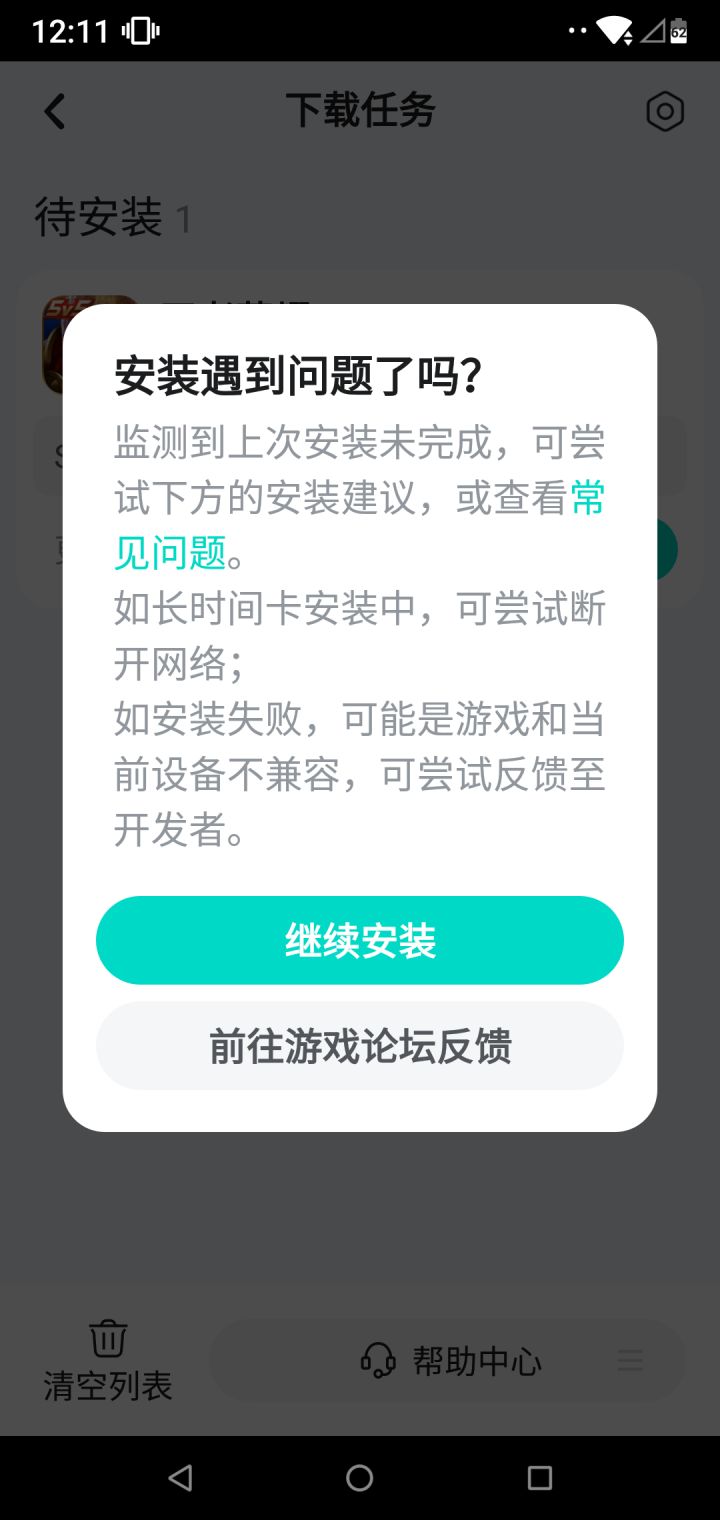Open settings via the gear icon
Screen dimensions: 720x1520
pyautogui.click(x=664, y=112)
